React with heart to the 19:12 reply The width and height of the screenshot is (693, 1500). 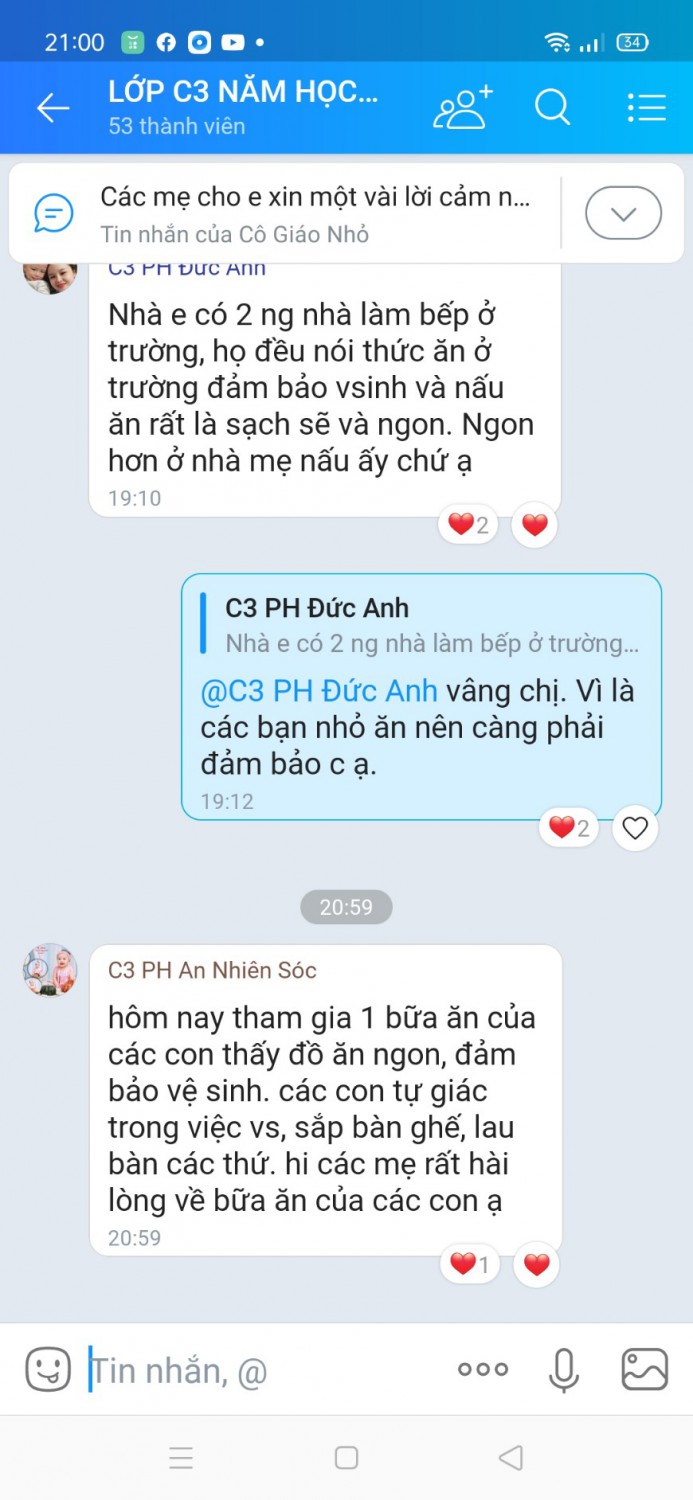(x=635, y=828)
